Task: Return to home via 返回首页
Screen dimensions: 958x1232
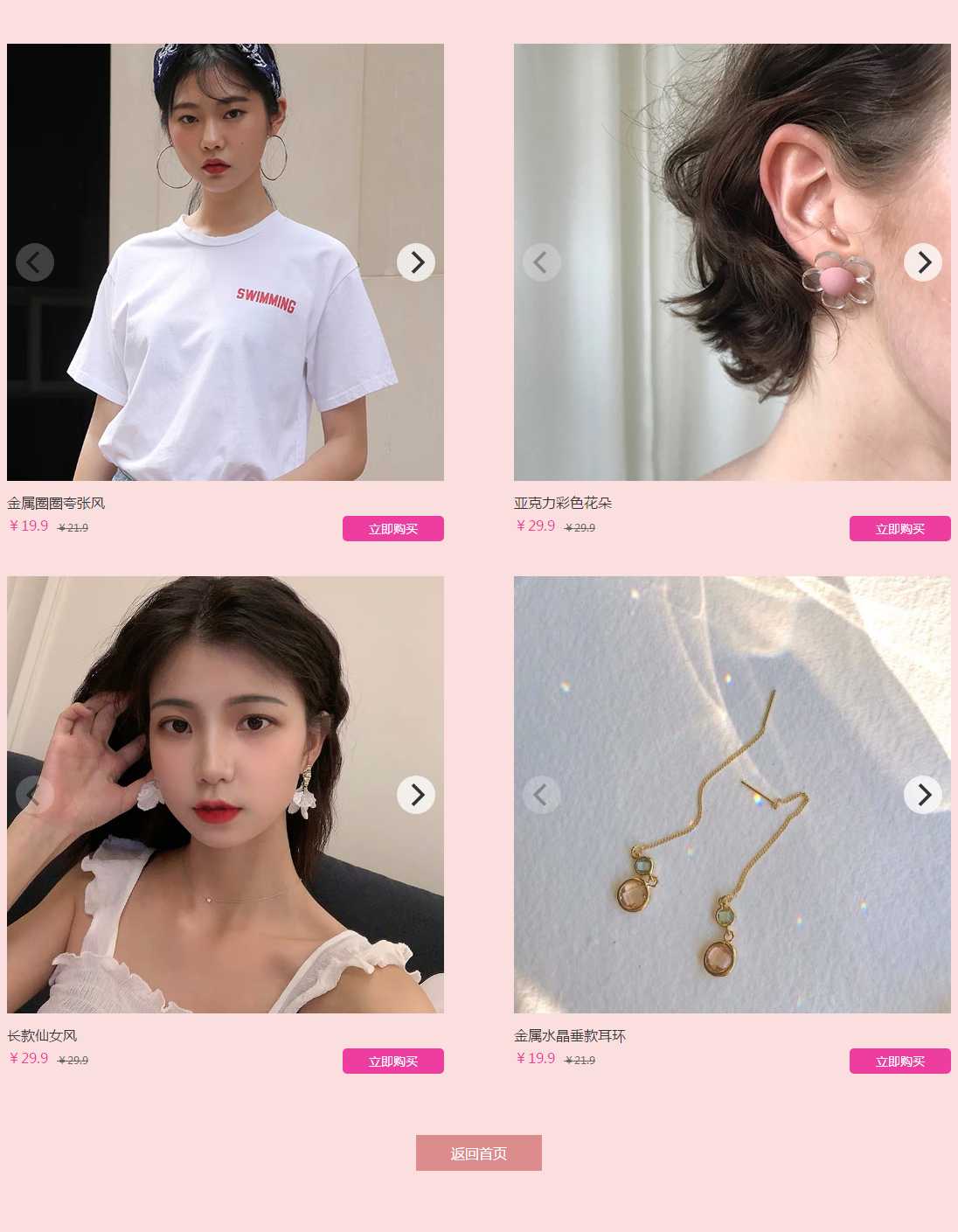Action: 478,1153
